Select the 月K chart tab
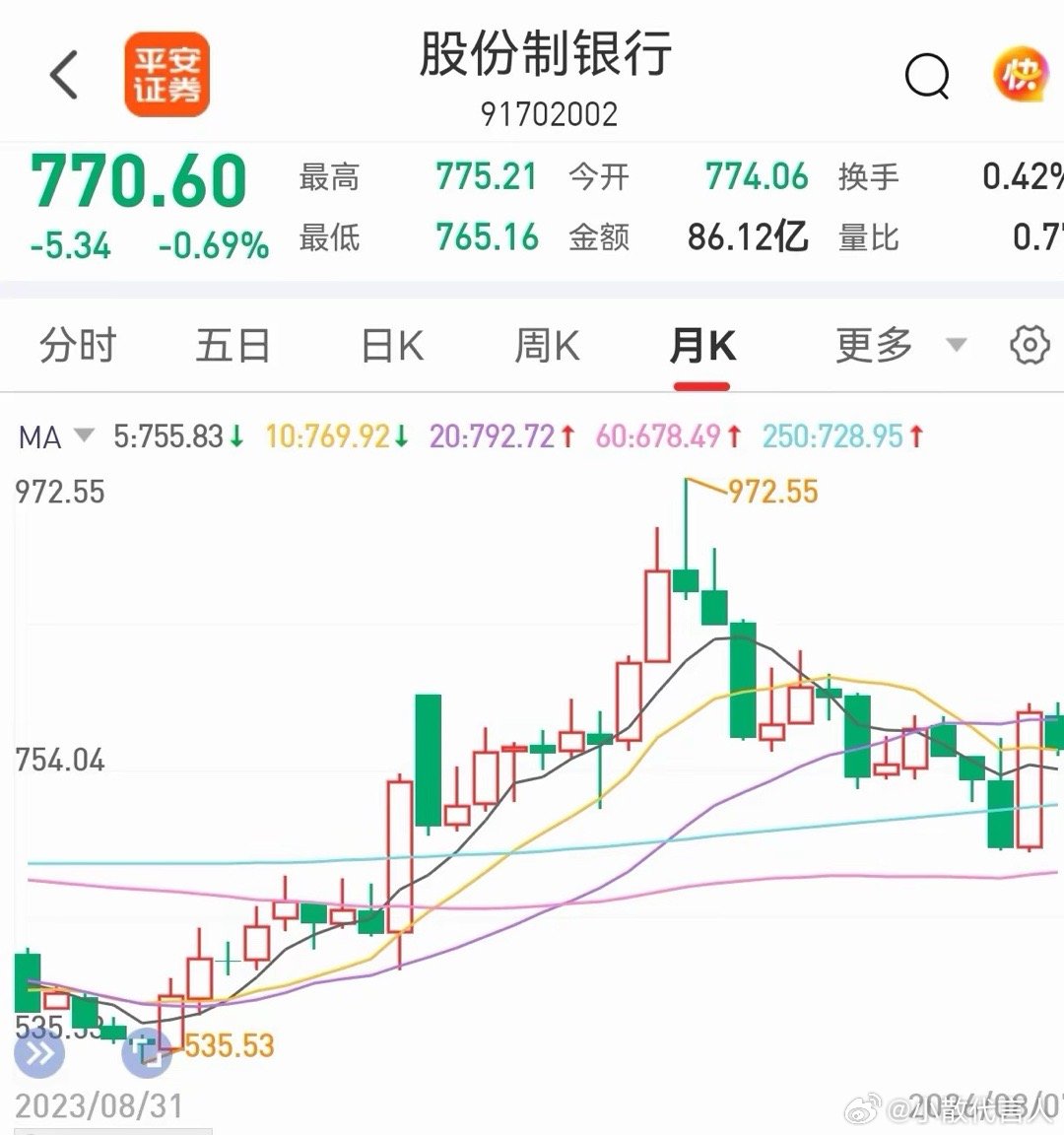The width and height of the screenshot is (1064, 1135). click(702, 345)
